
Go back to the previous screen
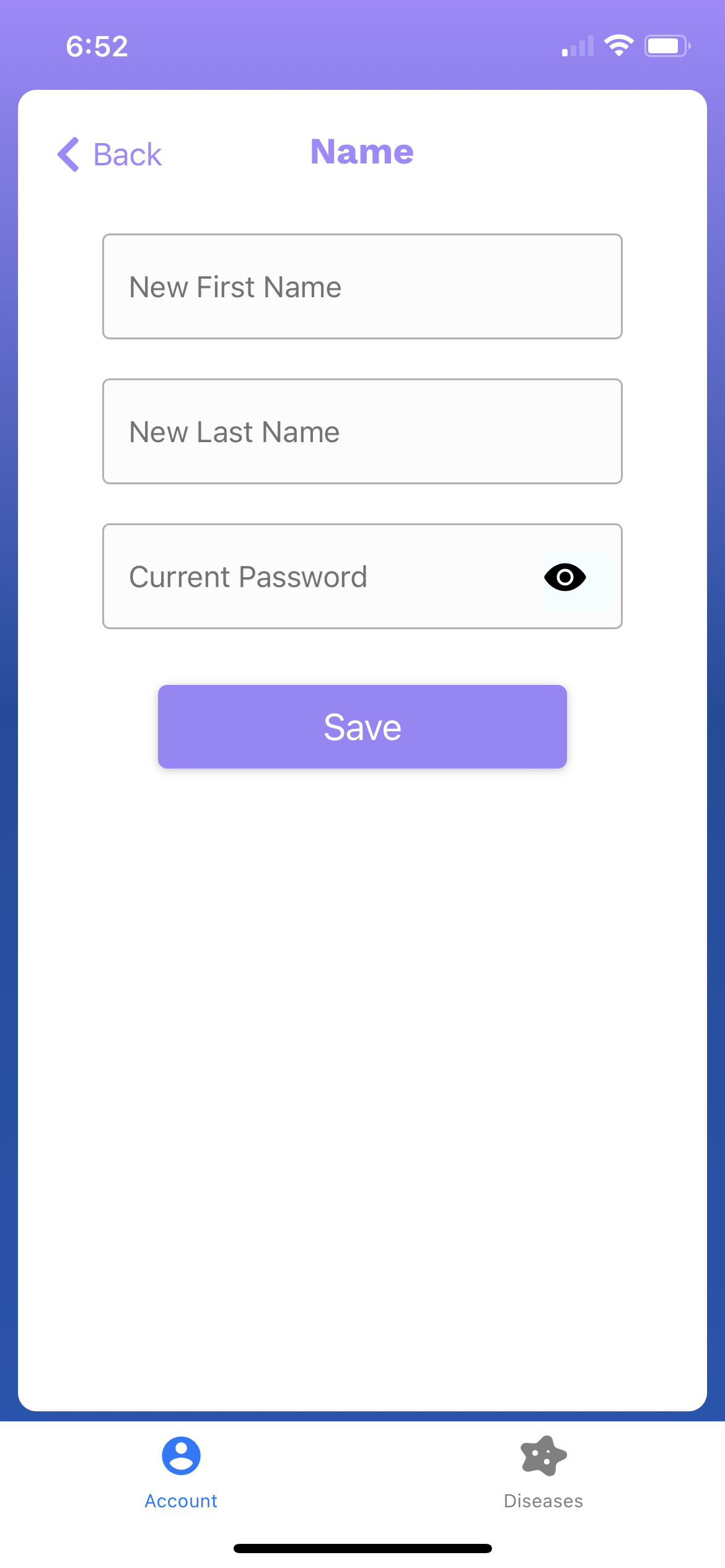(109, 154)
